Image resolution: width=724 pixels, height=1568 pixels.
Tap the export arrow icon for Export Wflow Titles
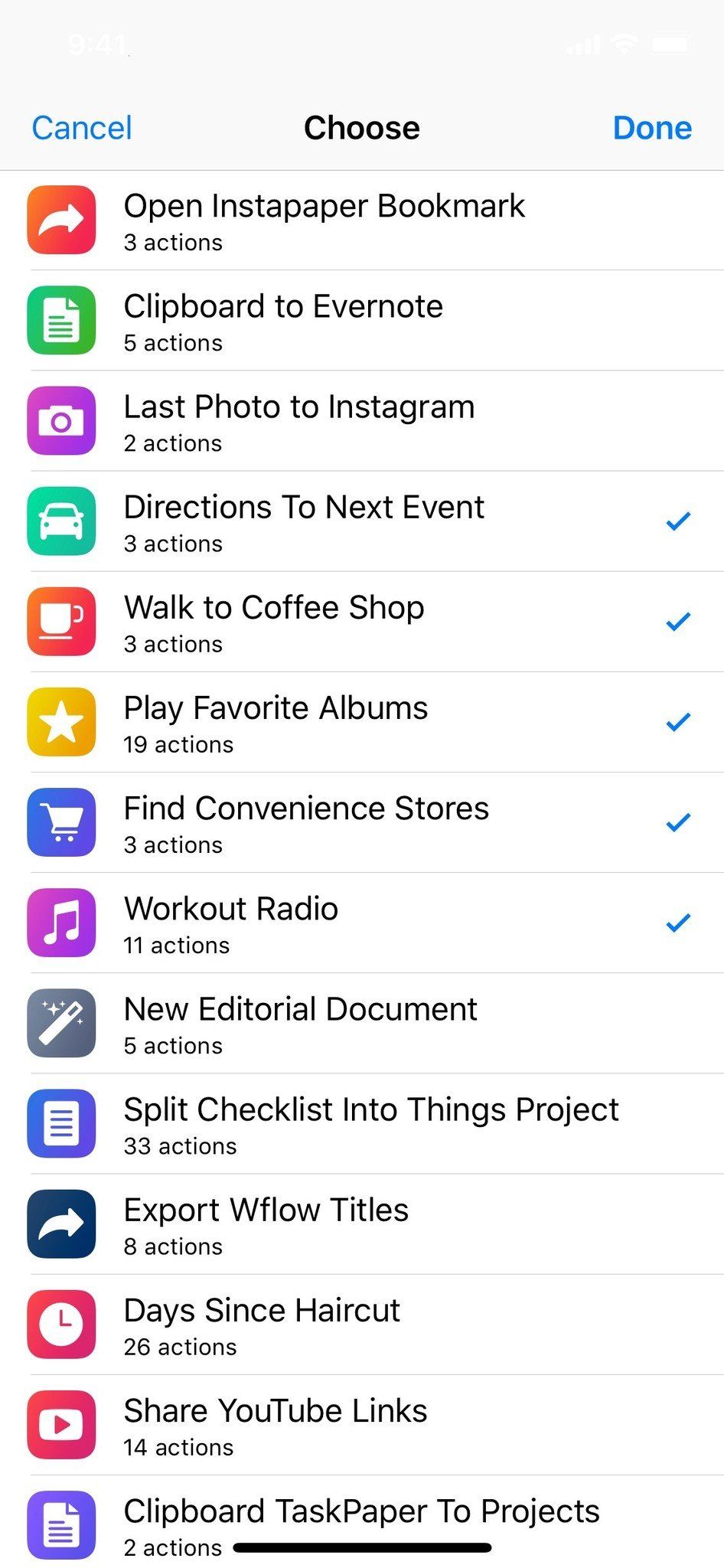(x=61, y=1224)
